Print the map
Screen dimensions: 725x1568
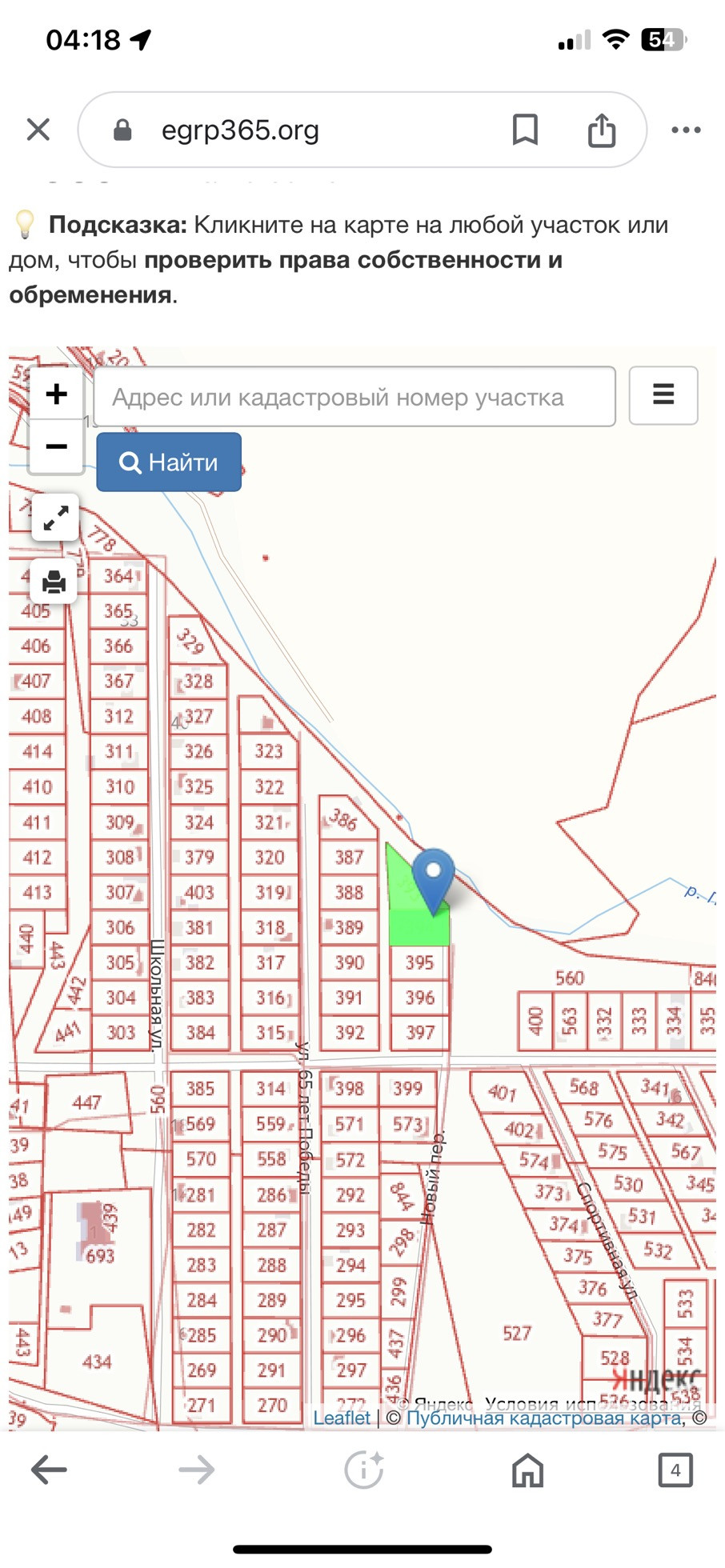tap(54, 581)
